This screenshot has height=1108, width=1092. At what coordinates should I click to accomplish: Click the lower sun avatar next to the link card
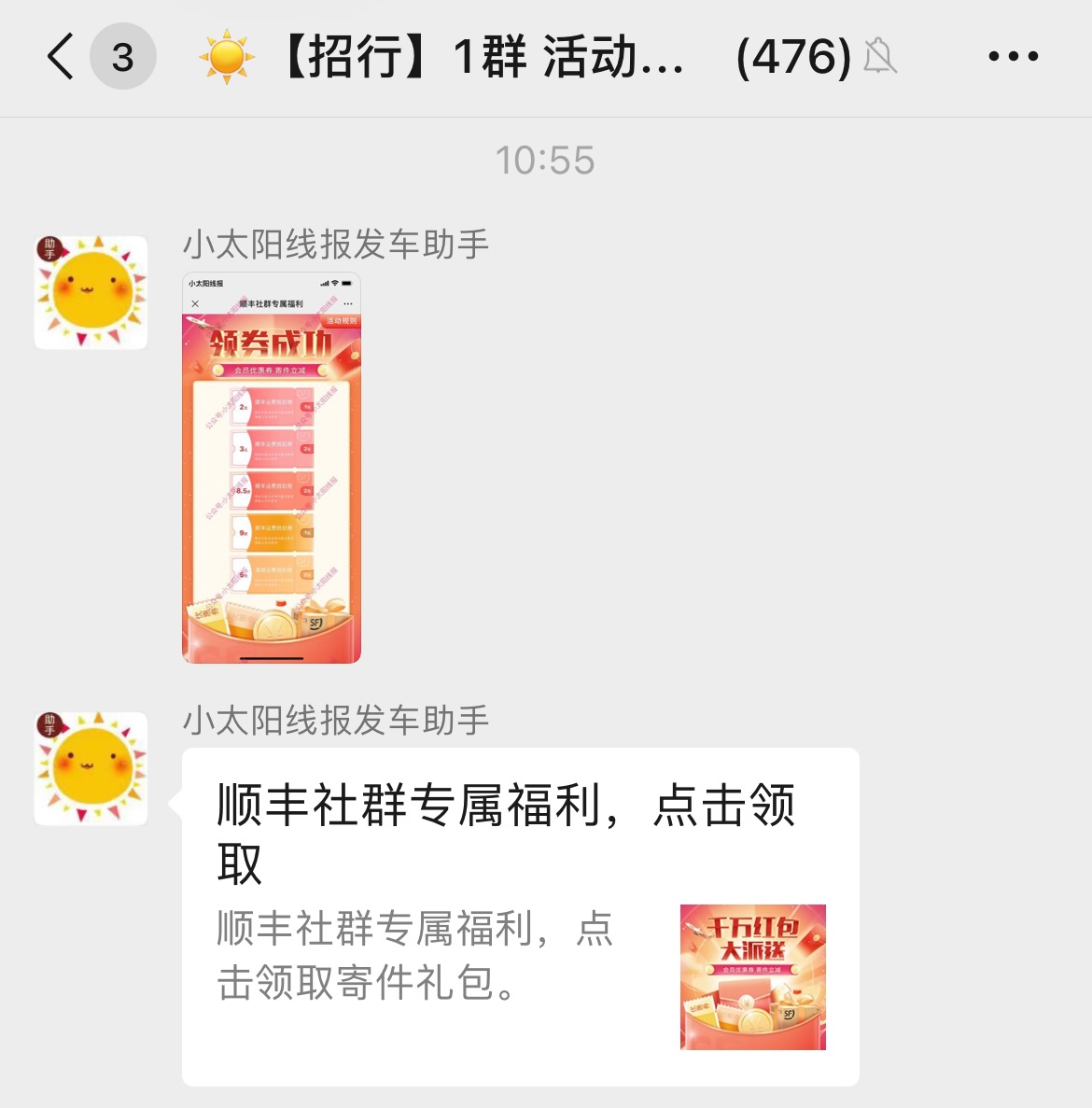point(91,767)
